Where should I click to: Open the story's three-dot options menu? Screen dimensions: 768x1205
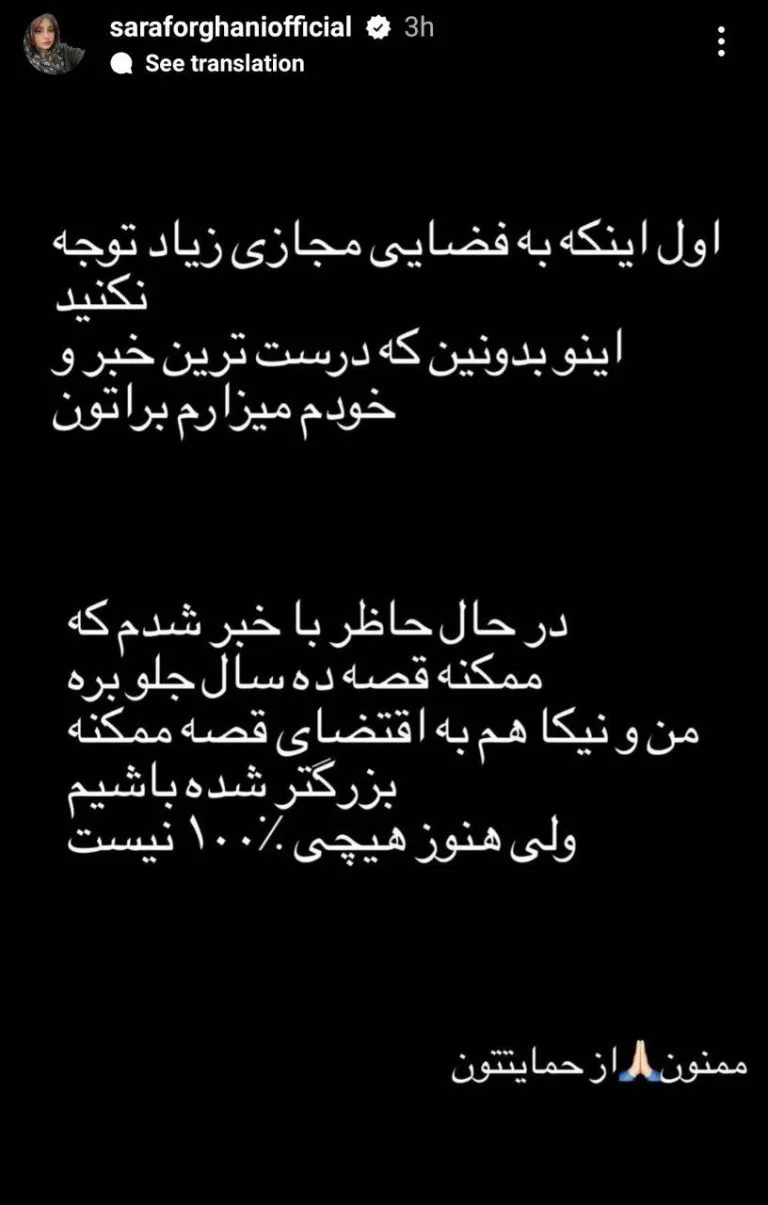[x=722, y=42]
